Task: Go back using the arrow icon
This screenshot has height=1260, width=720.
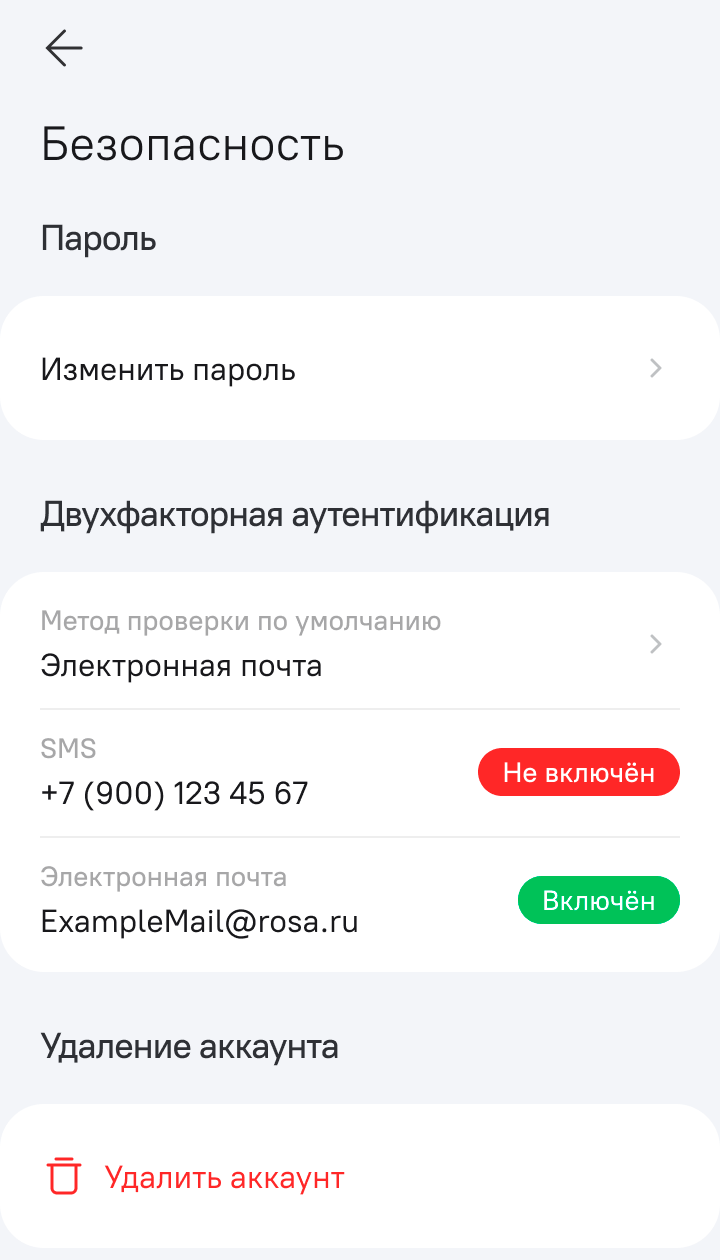Action: tap(63, 48)
